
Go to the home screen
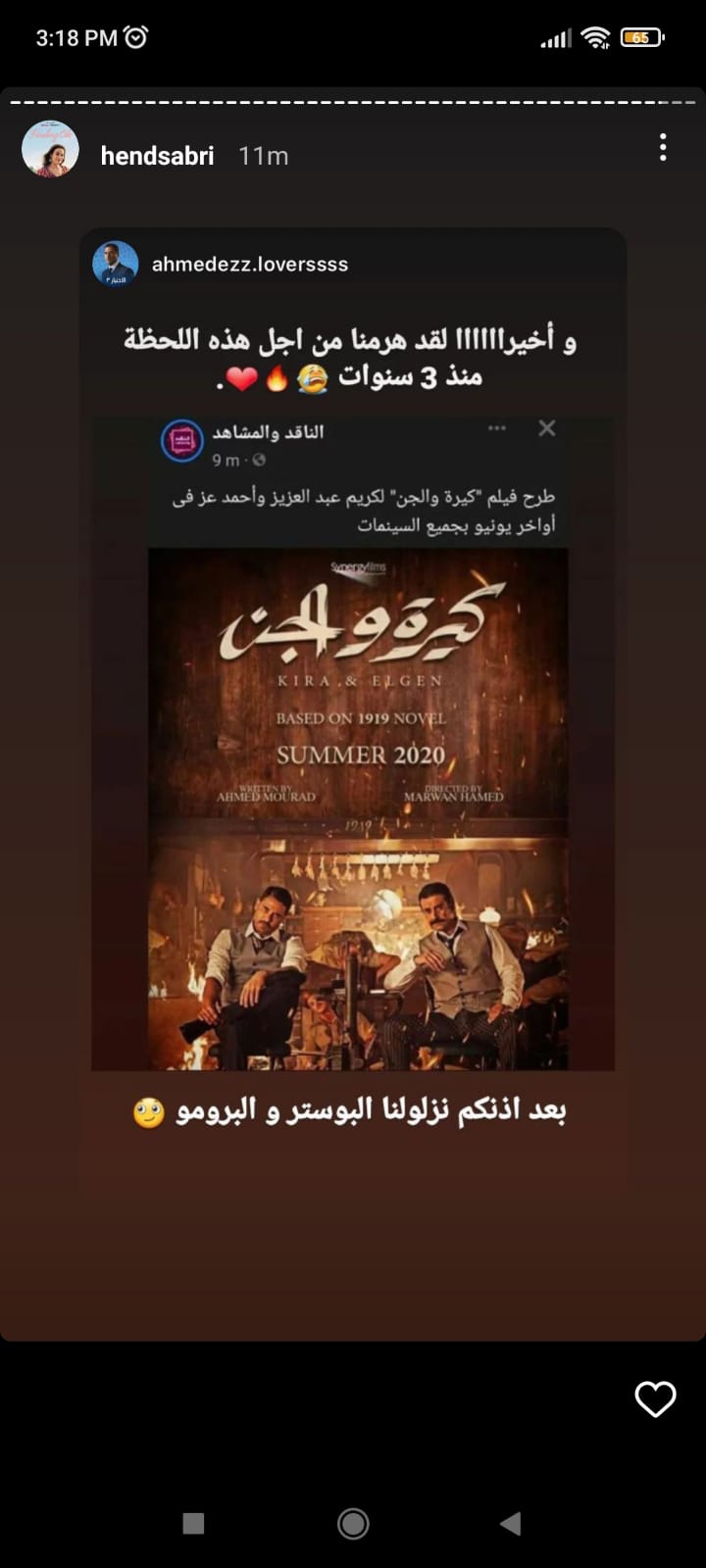(x=353, y=1523)
